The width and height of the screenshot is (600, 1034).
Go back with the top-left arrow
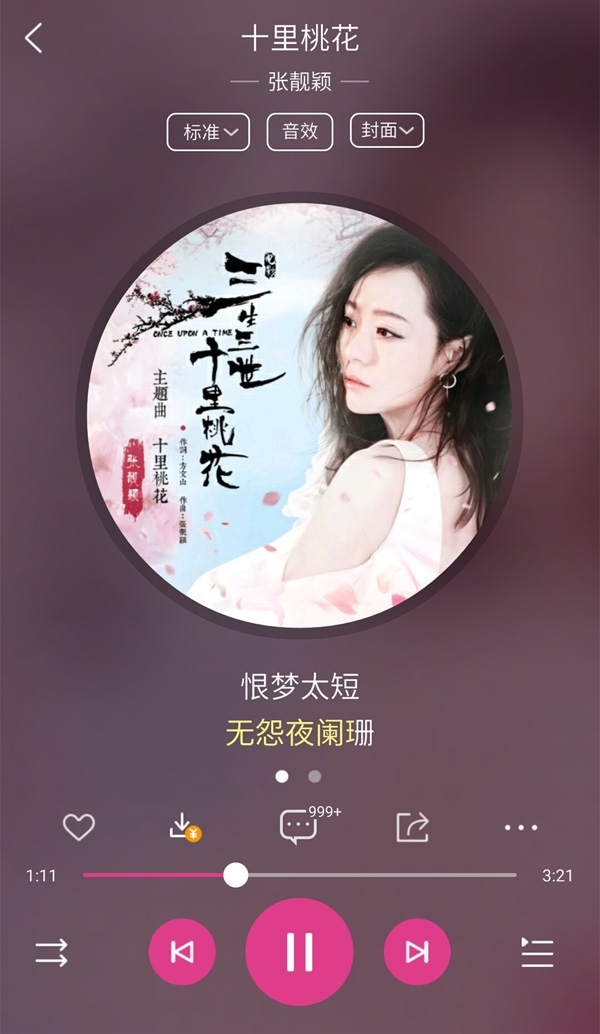(x=34, y=39)
